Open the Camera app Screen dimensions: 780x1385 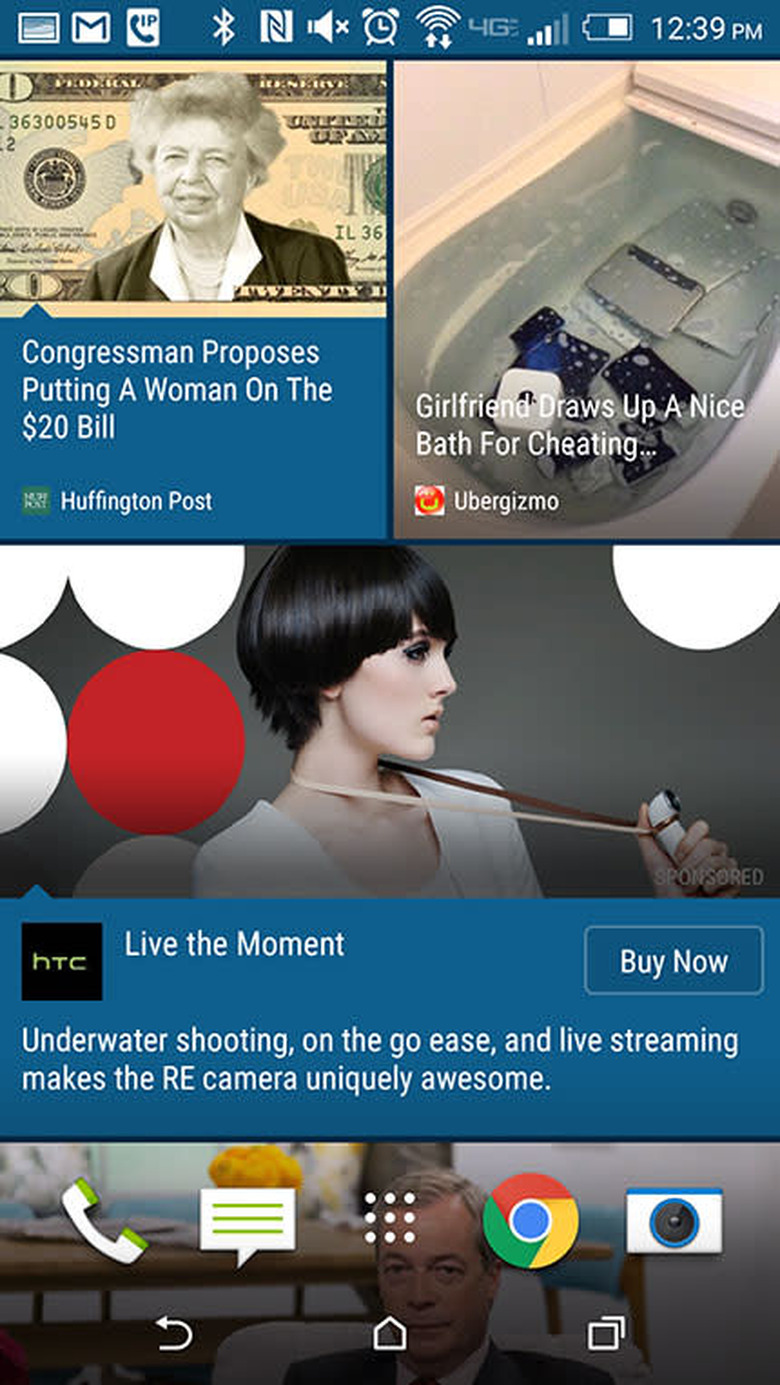pyautogui.click(x=673, y=1221)
